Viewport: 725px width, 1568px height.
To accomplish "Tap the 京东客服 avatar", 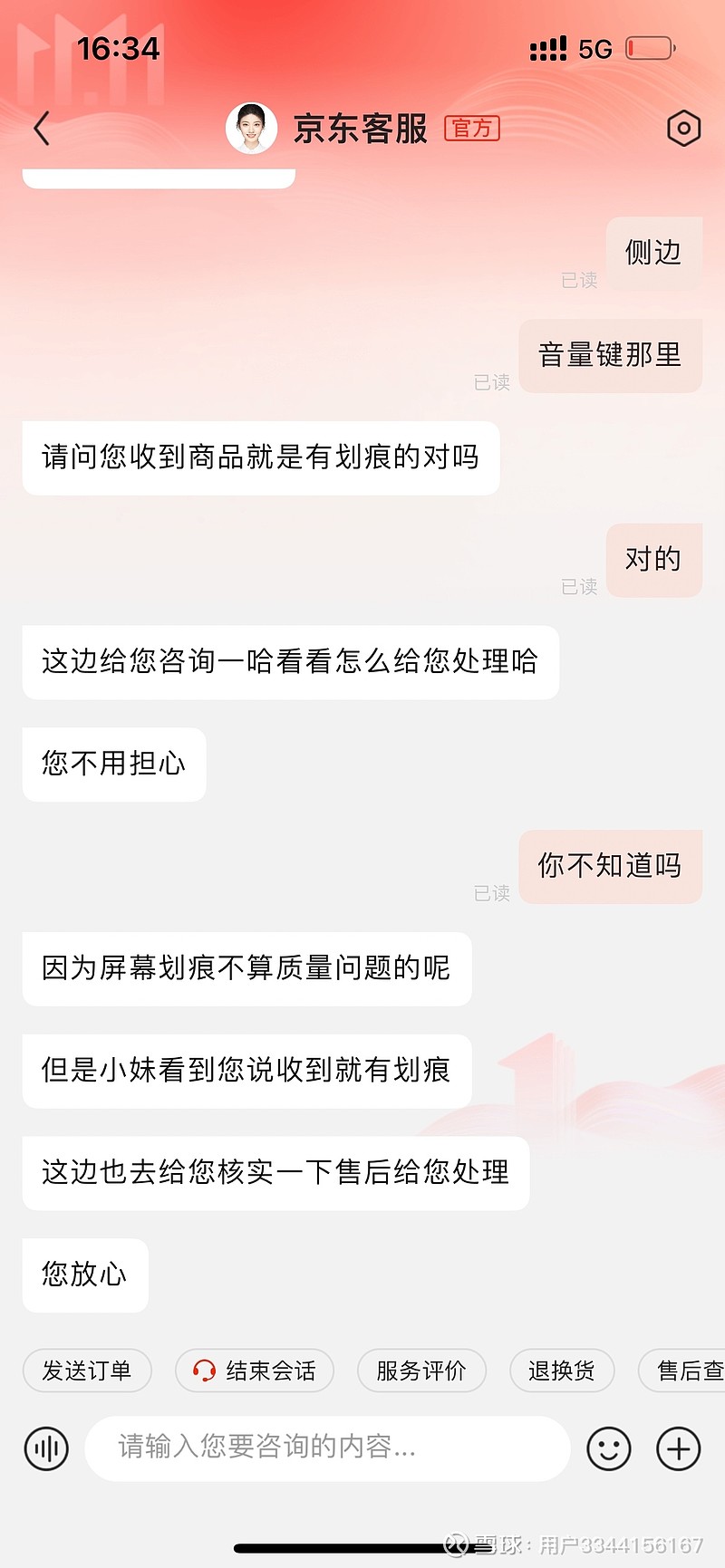I will pyautogui.click(x=251, y=129).
